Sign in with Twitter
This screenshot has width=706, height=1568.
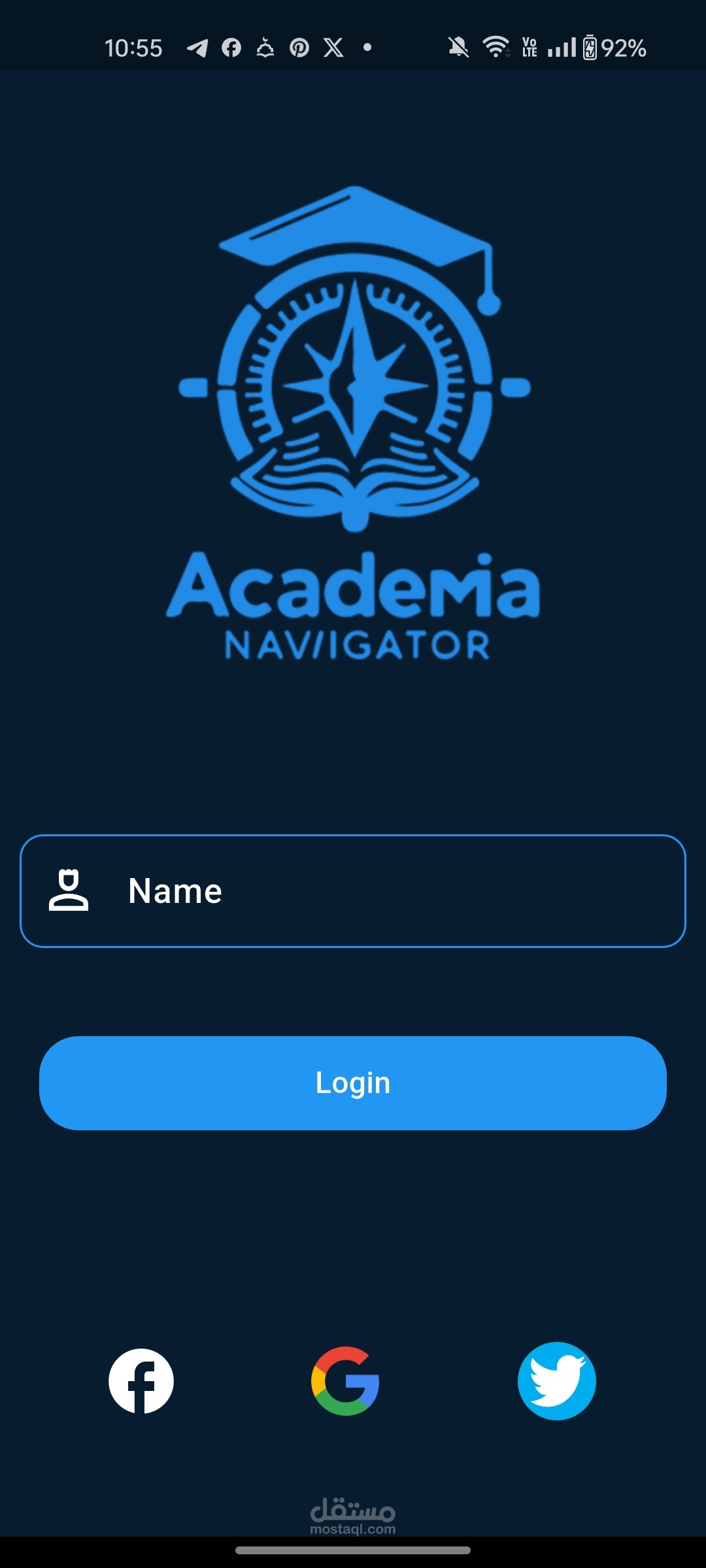[x=557, y=1381]
